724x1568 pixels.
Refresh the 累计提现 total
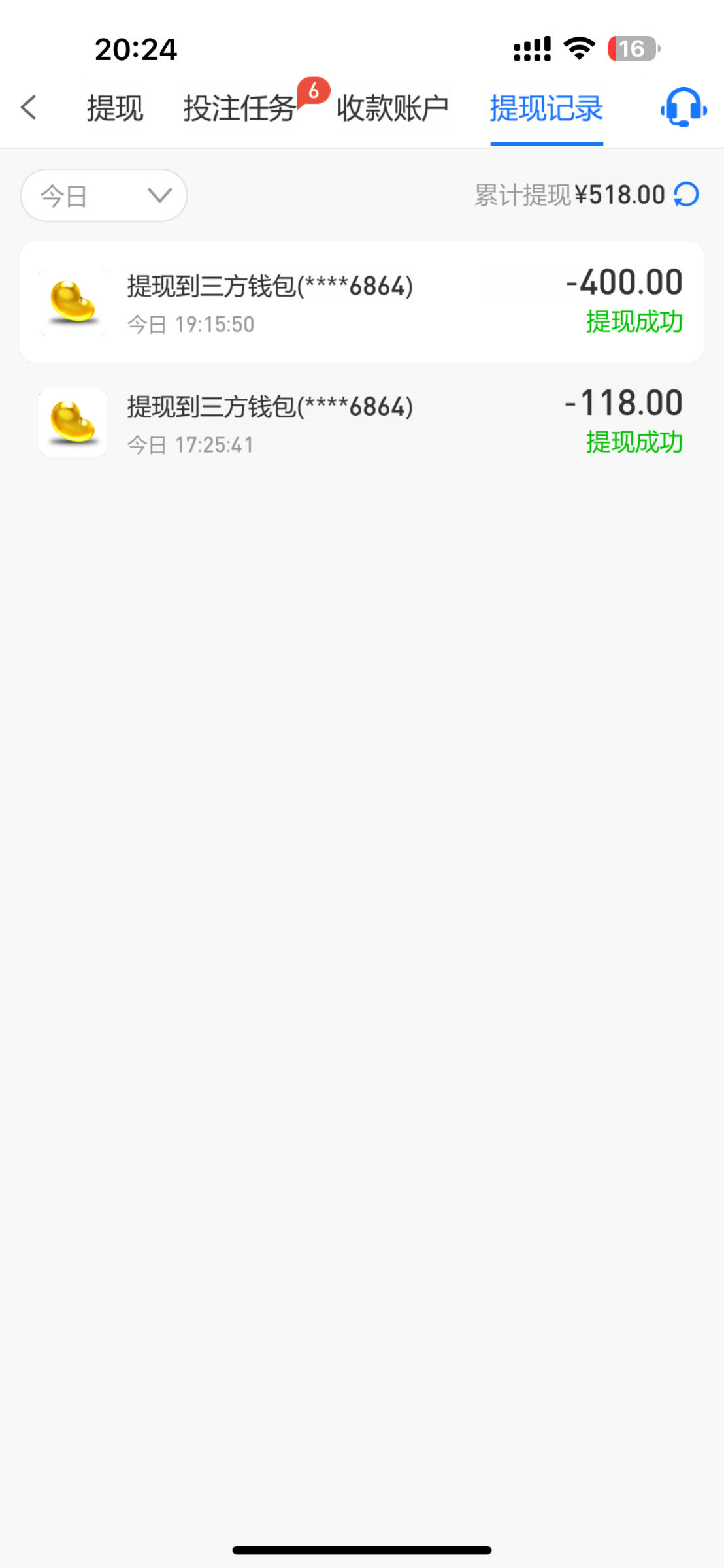tap(687, 195)
